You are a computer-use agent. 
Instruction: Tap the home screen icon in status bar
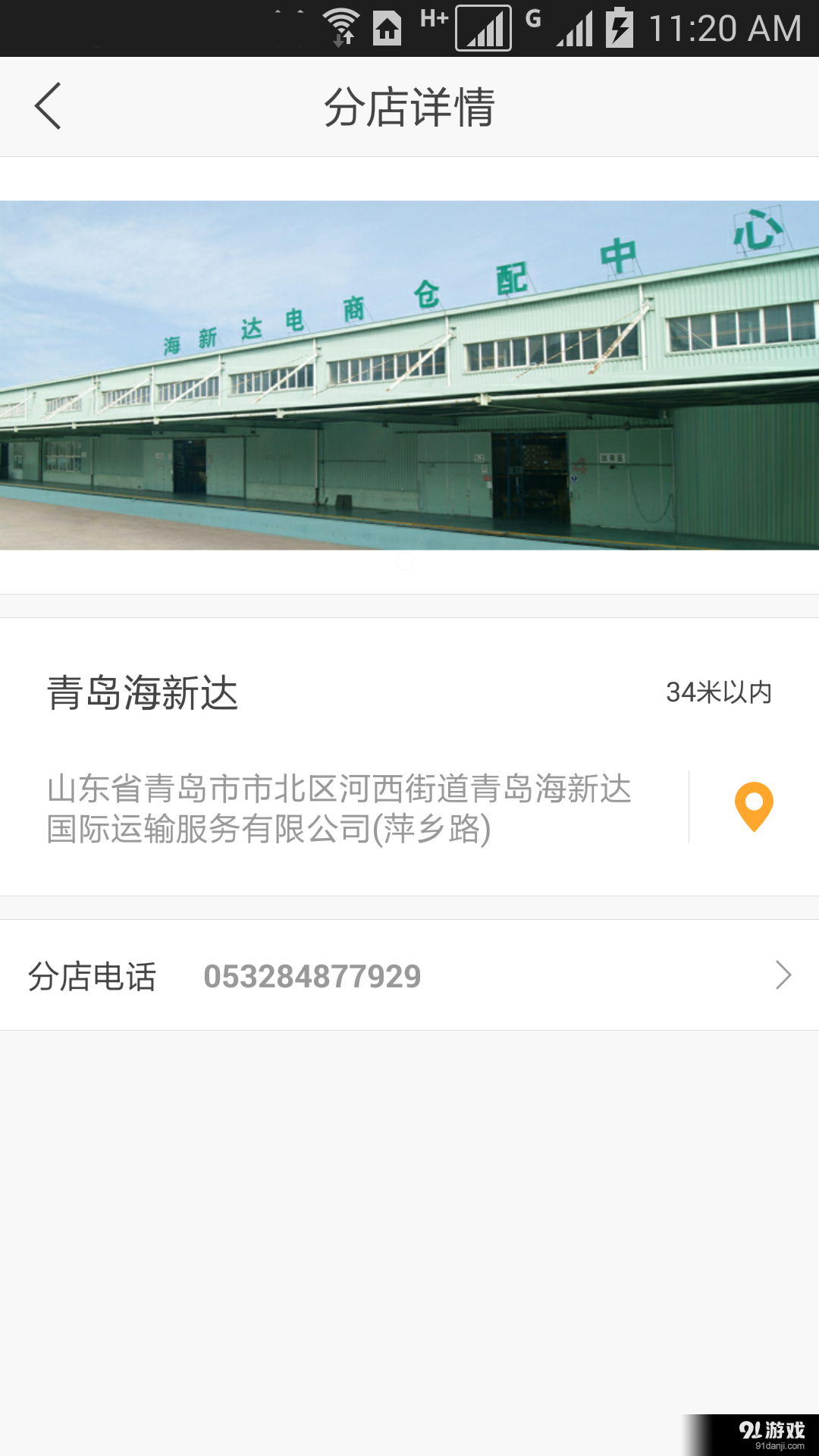388,27
